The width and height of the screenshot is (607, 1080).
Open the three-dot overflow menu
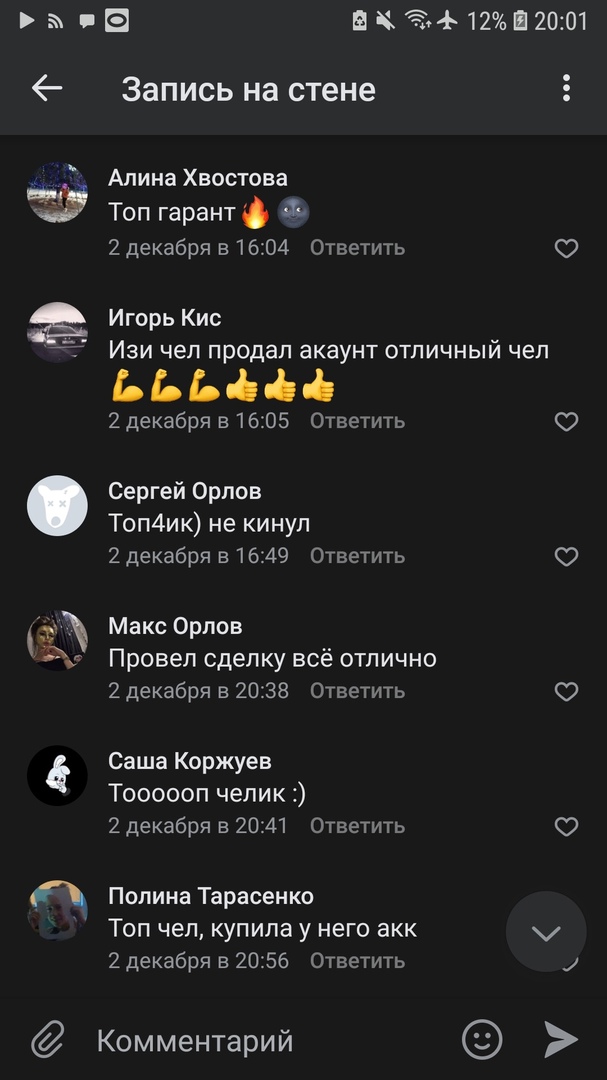(566, 89)
